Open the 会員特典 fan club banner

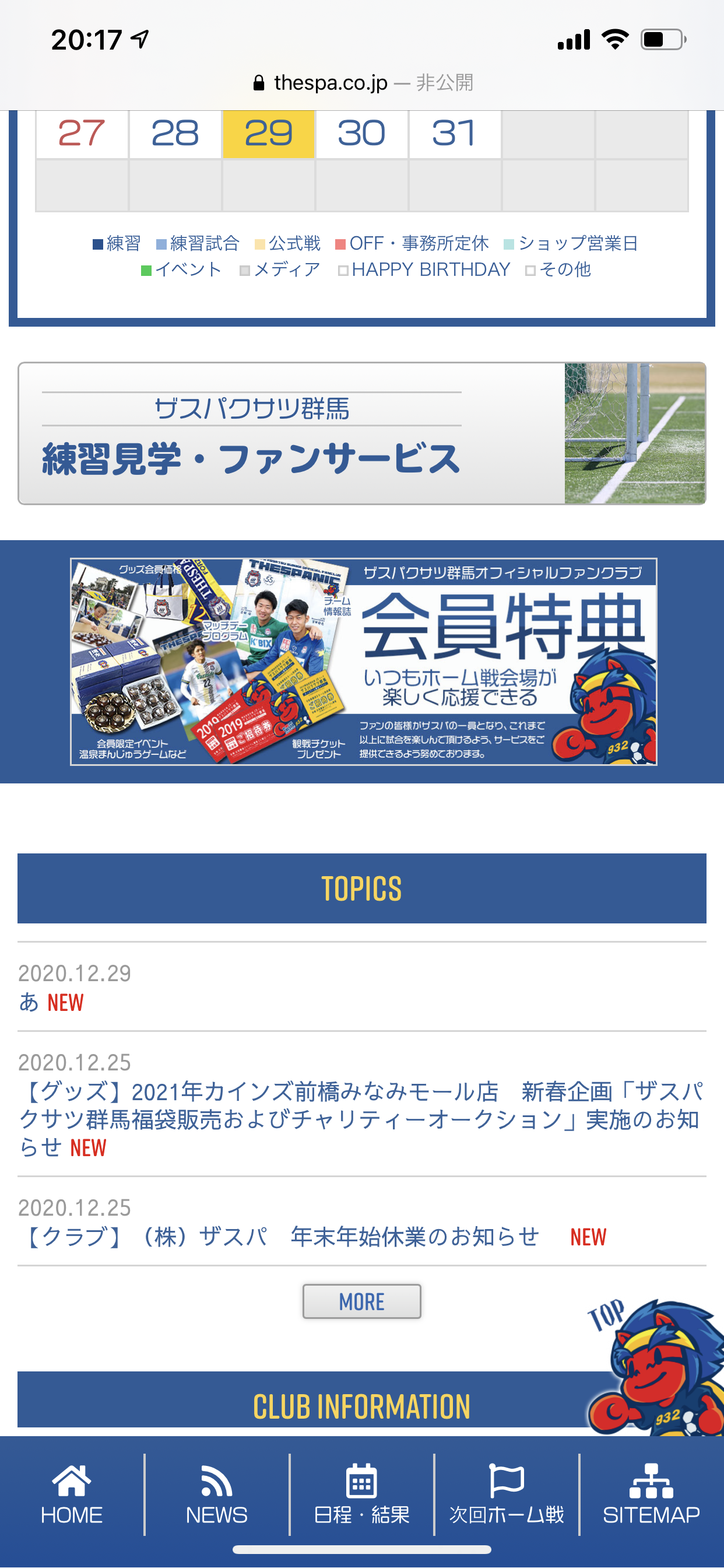pos(363,661)
